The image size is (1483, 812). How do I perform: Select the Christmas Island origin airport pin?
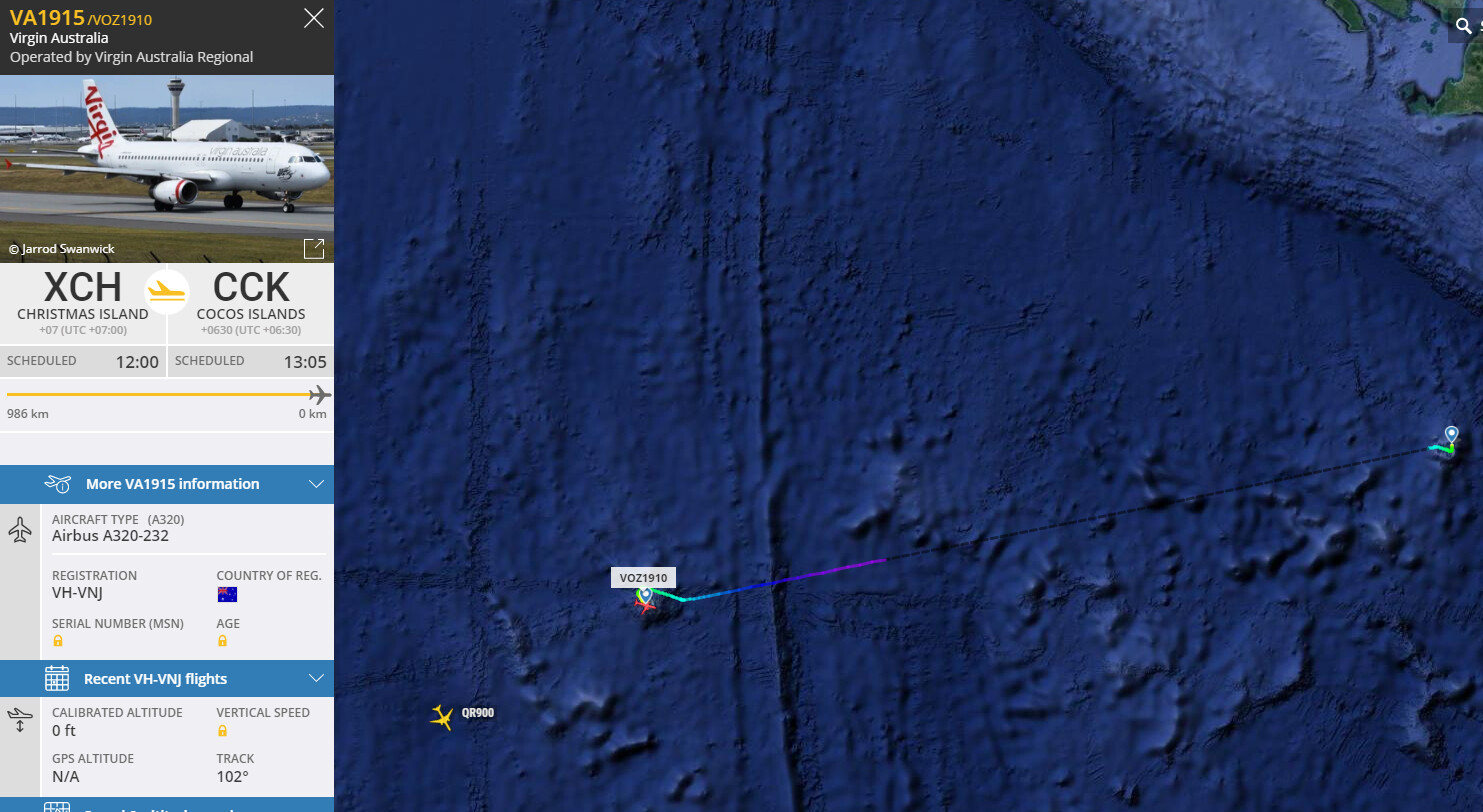pyautogui.click(x=1451, y=435)
